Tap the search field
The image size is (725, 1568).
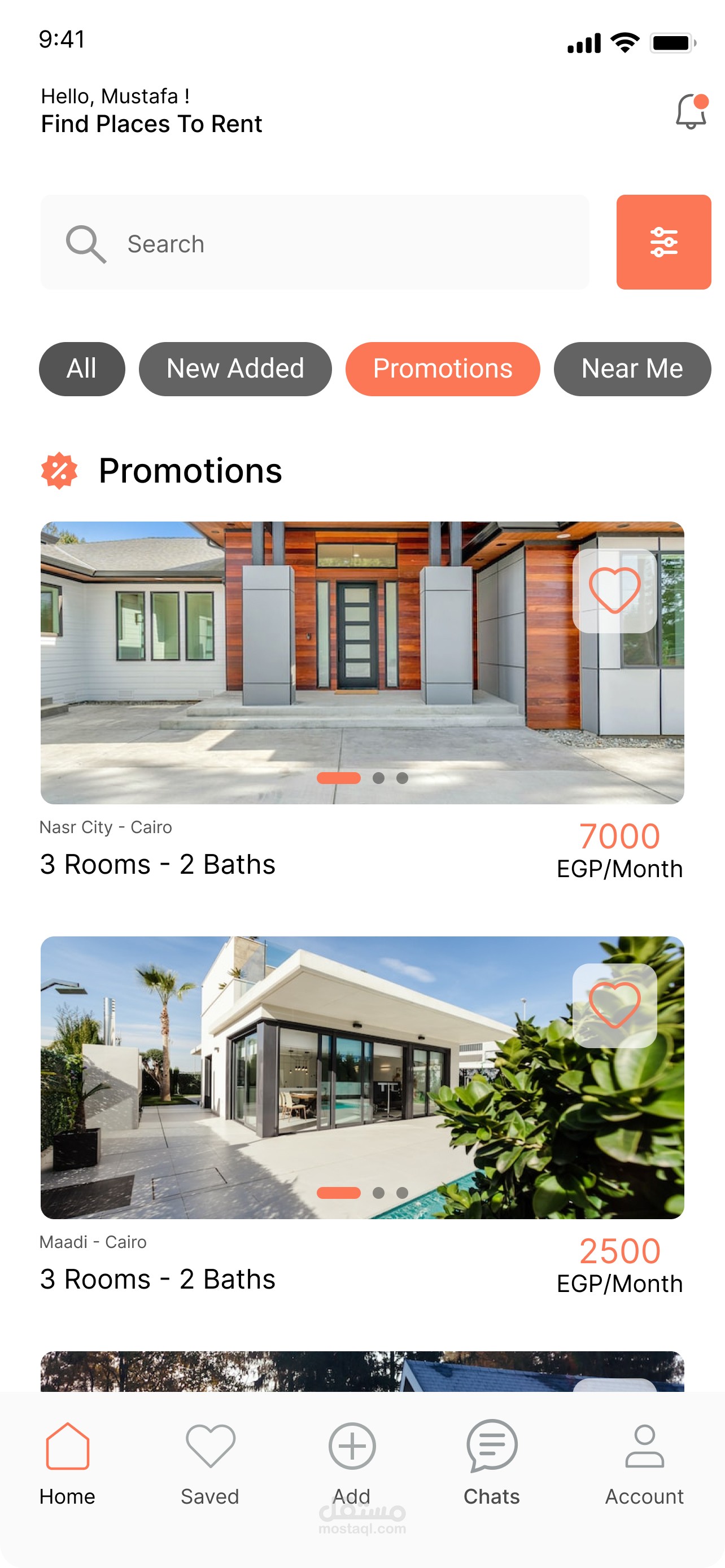pyautogui.click(x=314, y=243)
